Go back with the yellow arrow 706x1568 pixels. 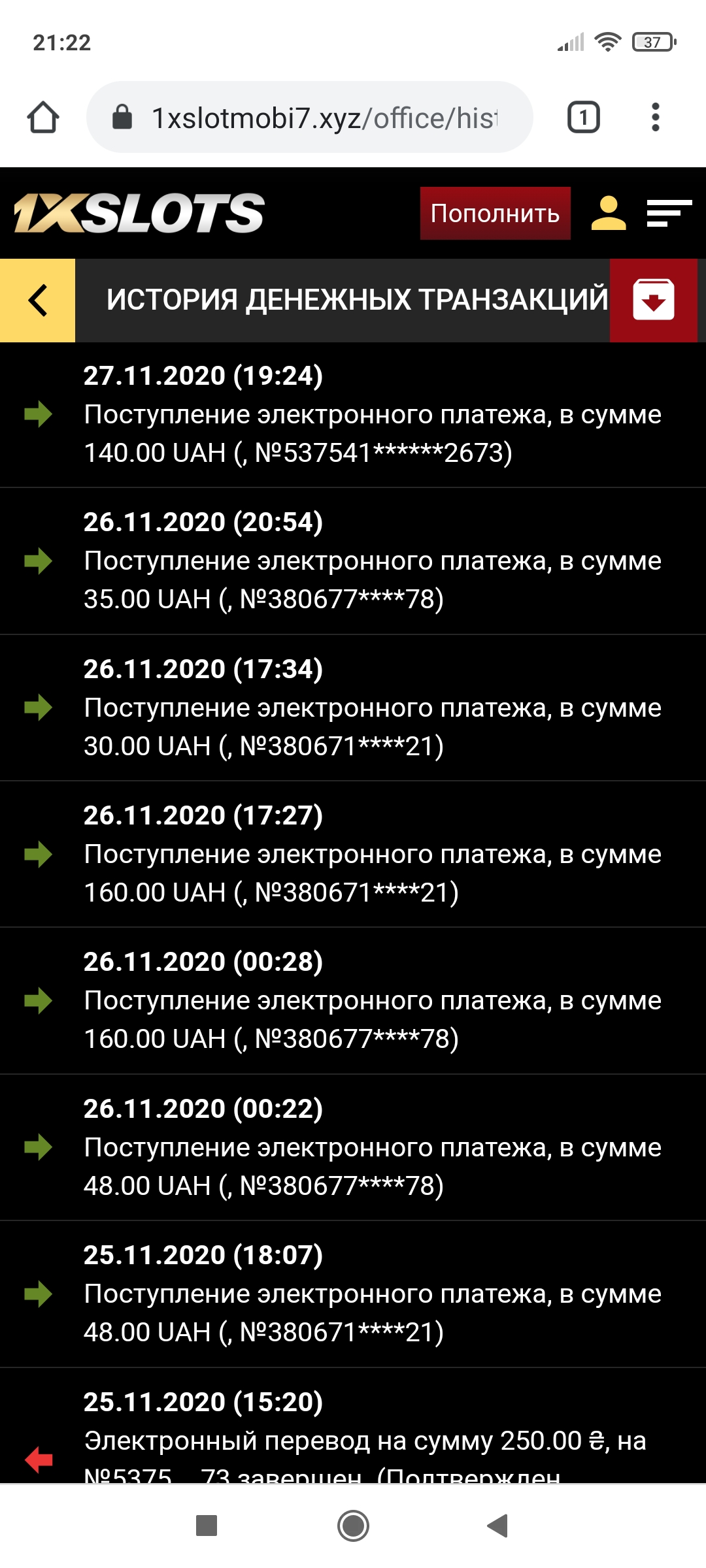(x=38, y=301)
